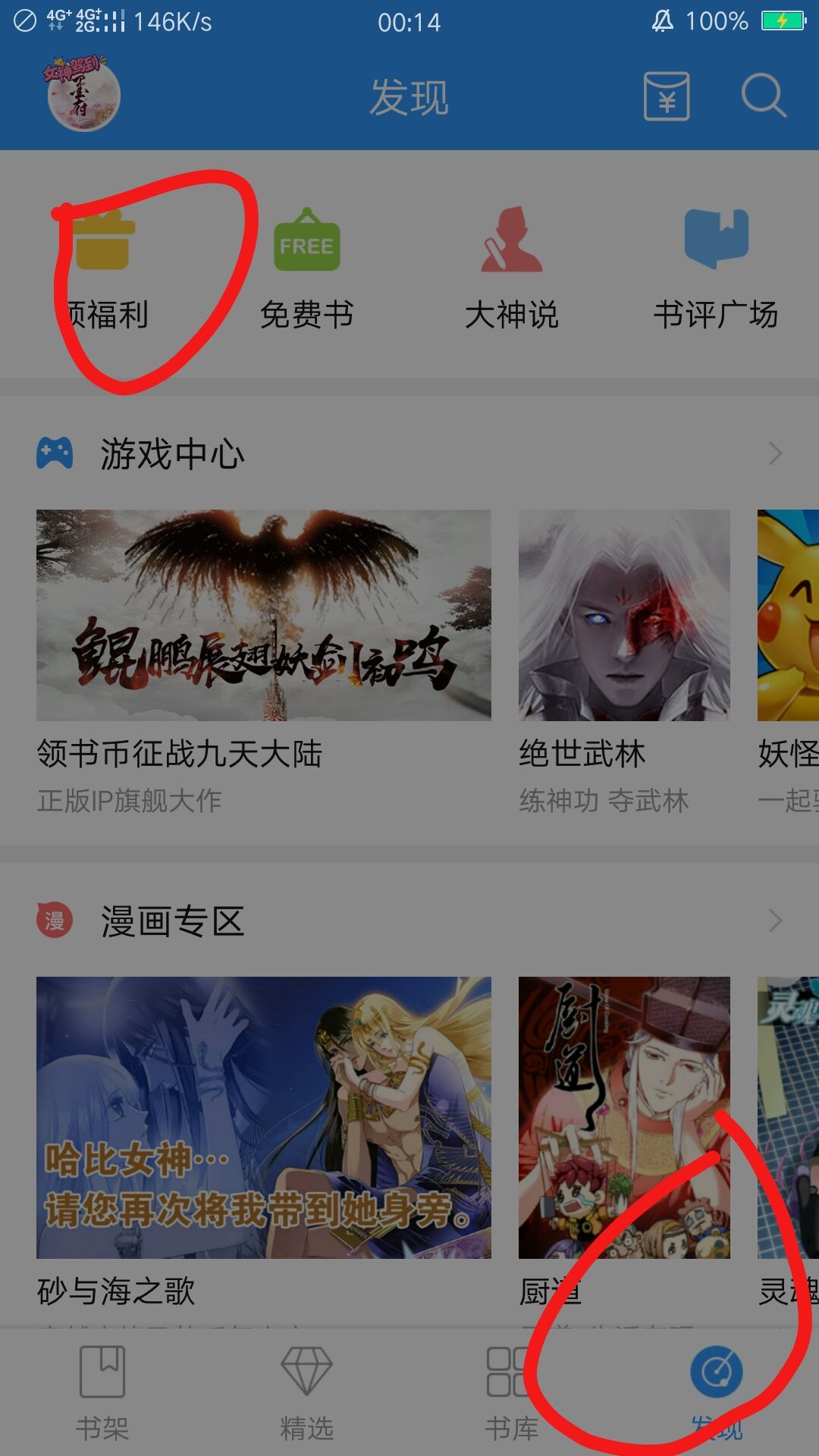Expand the 漫画专区 section

(774, 921)
